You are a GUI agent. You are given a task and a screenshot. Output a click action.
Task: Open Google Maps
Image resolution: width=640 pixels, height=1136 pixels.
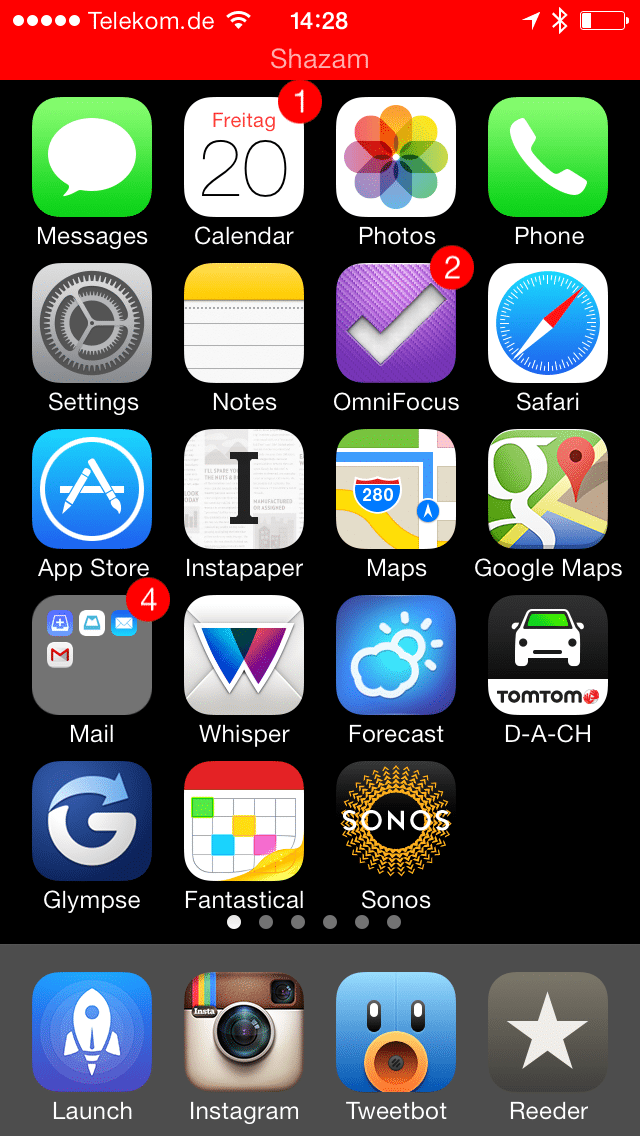click(x=548, y=489)
